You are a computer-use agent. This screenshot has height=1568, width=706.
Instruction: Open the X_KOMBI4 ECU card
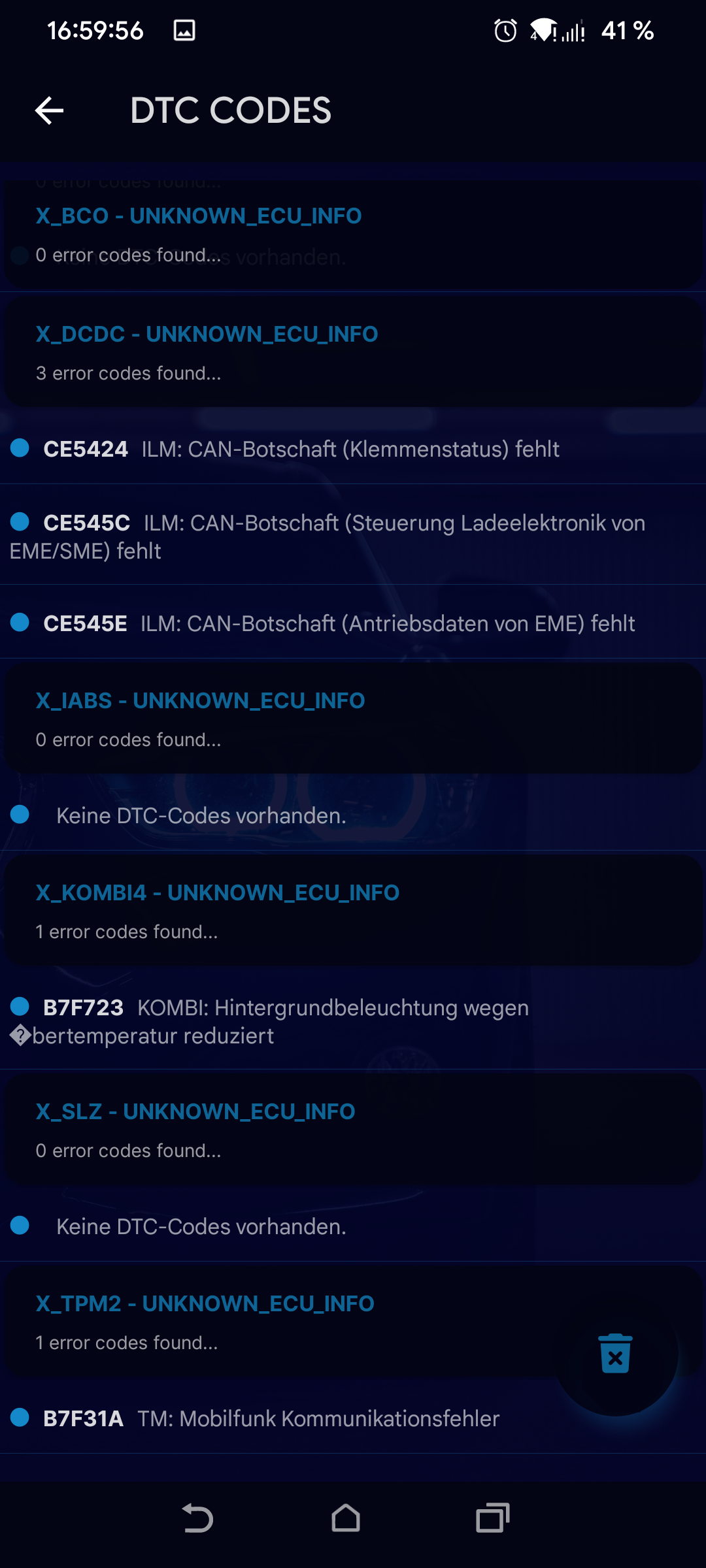353,911
